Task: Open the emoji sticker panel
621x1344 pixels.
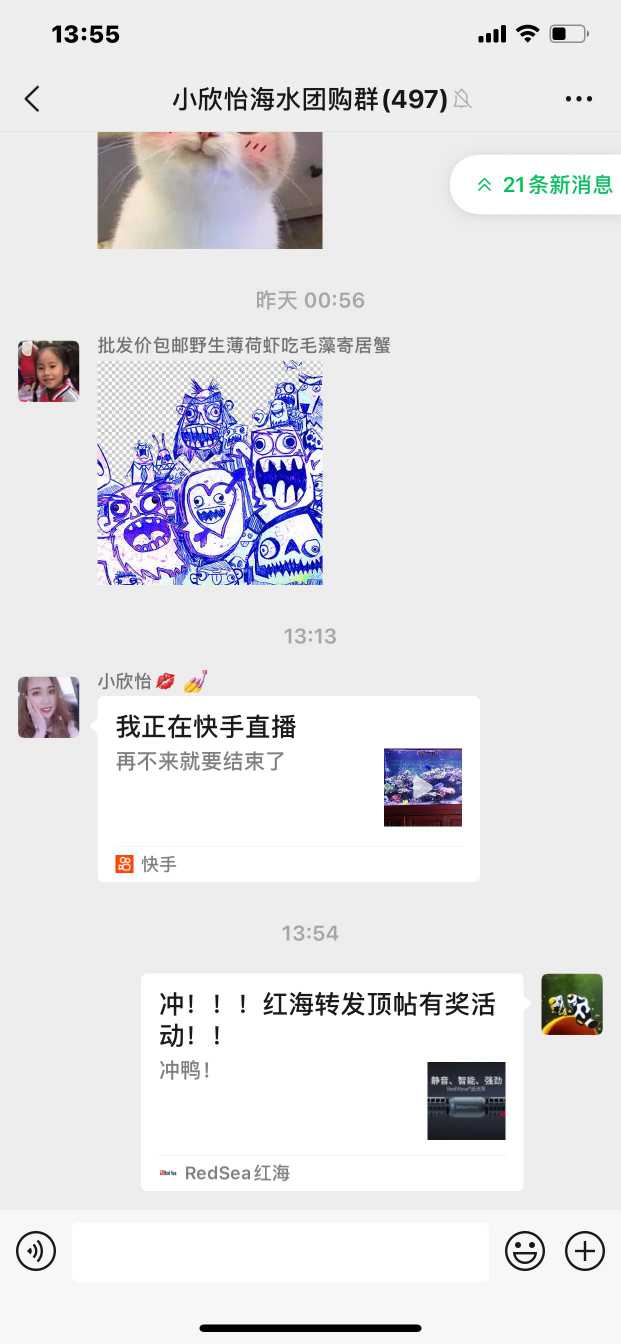Action: click(525, 1251)
